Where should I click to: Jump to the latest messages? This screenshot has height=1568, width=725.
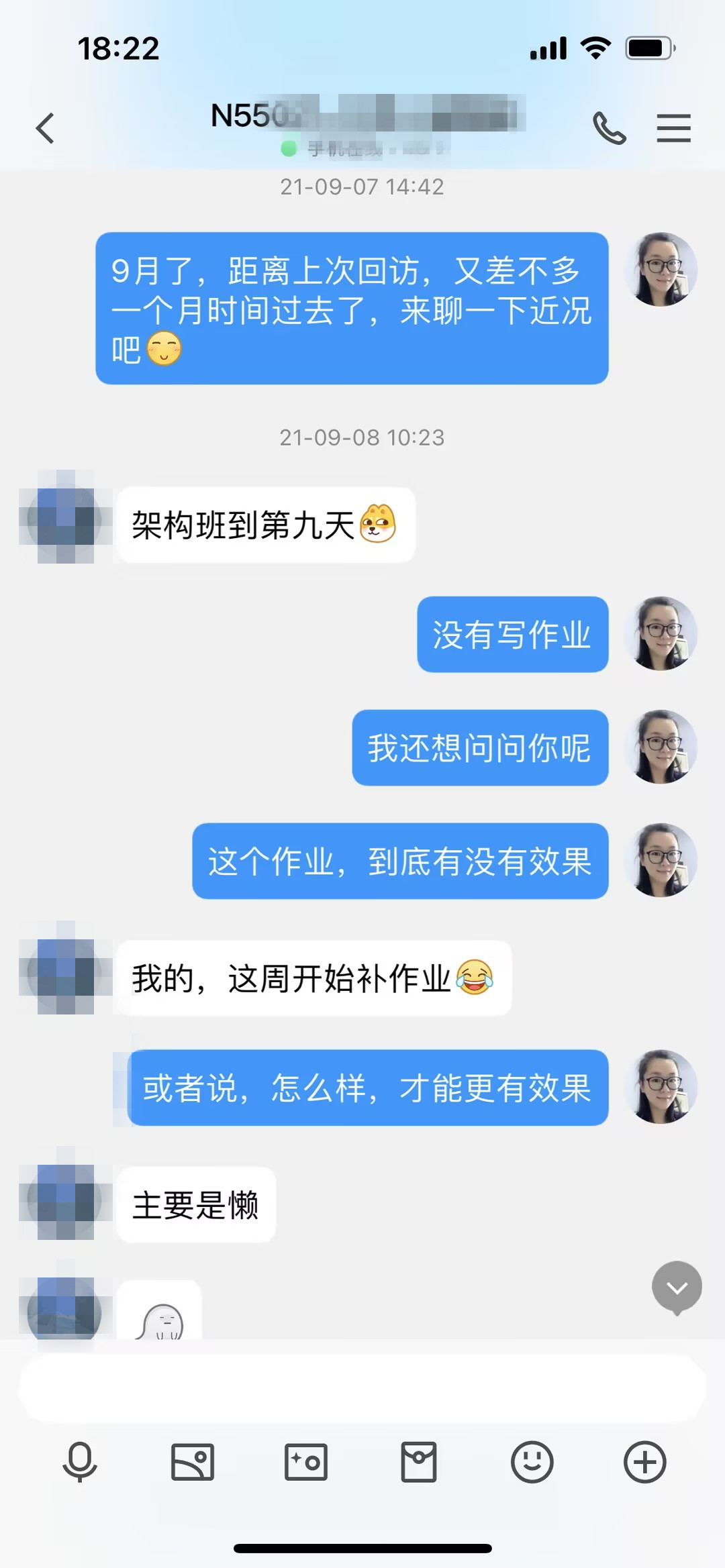tap(677, 1286)
